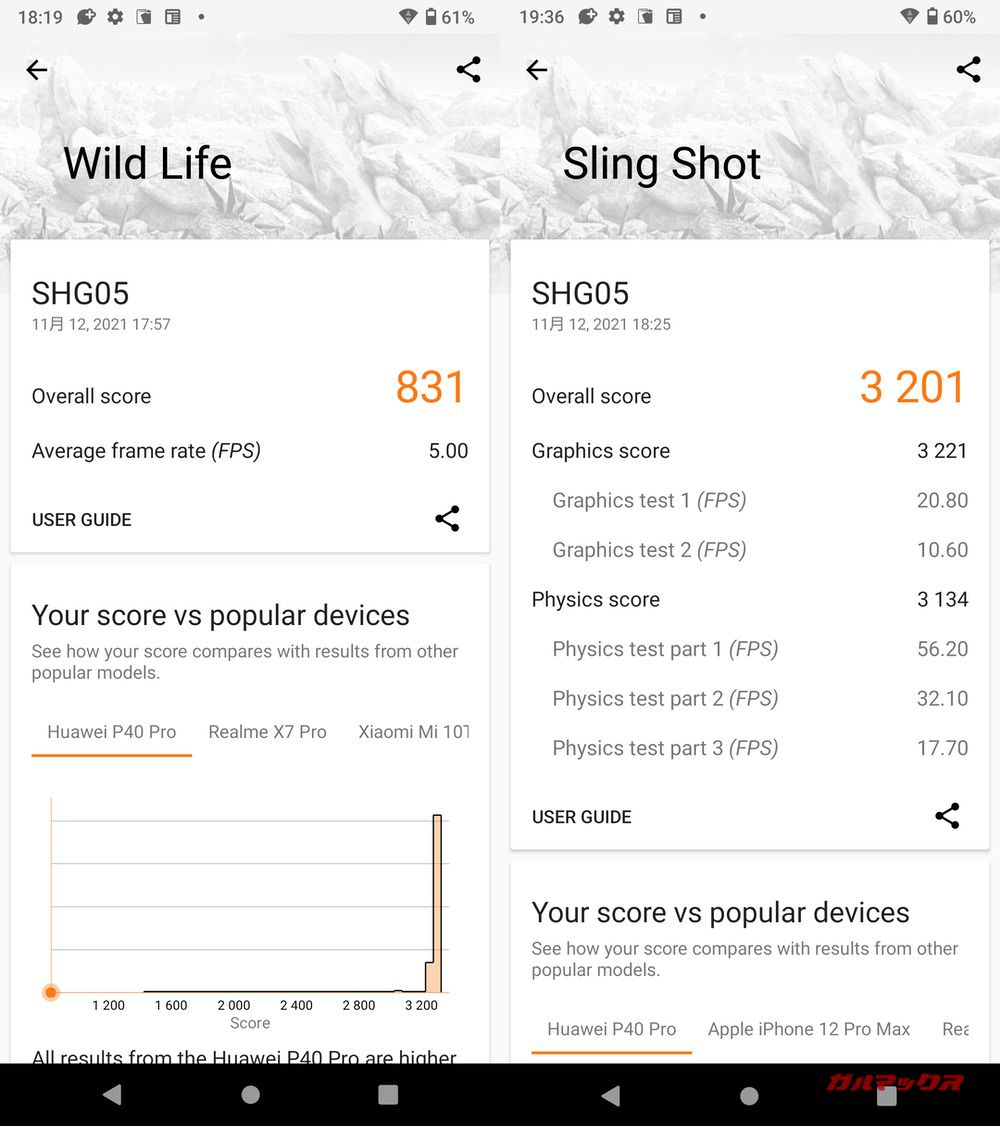Open the Wild Life USER GUIDE
Viewport: 1000px width, 1126px height.
81,519
